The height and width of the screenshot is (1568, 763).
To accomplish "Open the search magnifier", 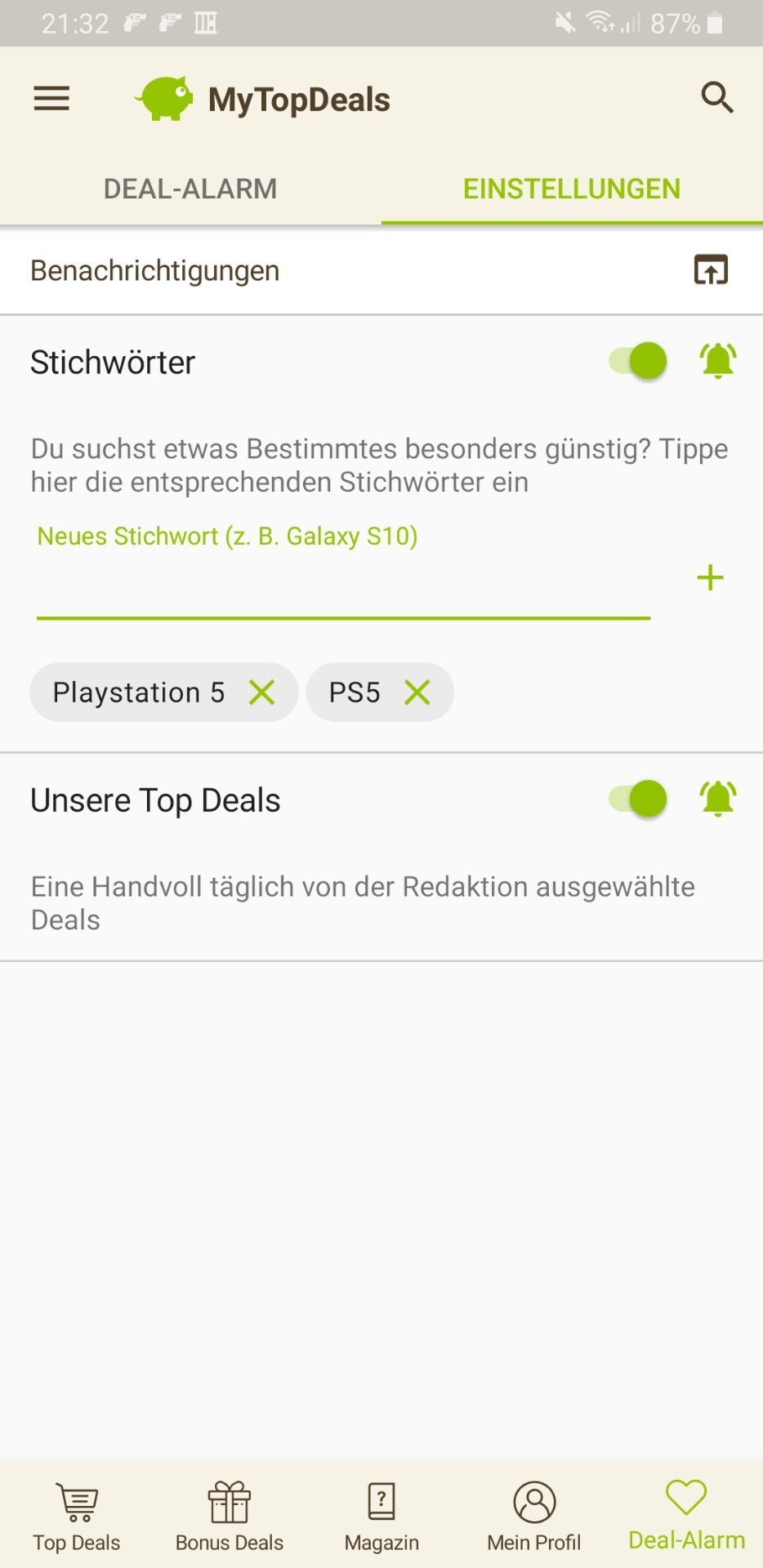I will pyautogui.click(x=716, y=98).
